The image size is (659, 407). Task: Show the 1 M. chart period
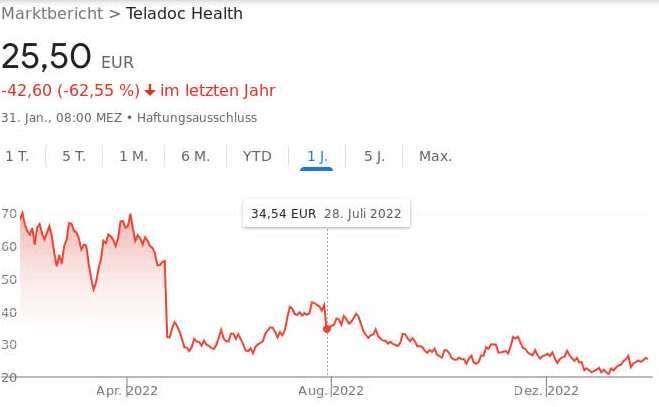tap(133, 156)
